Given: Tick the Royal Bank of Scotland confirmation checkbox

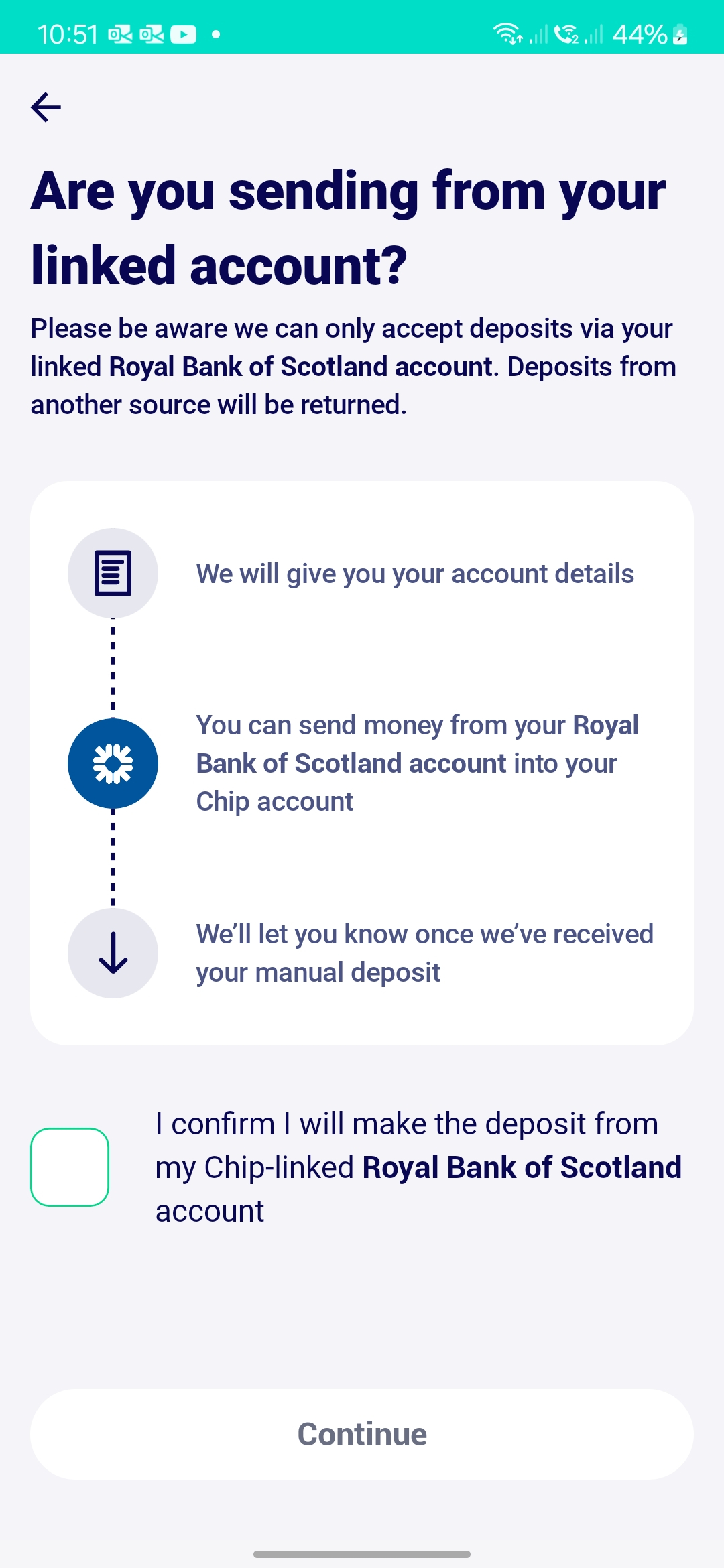Looking at the screenshot, I should 70,1167.
